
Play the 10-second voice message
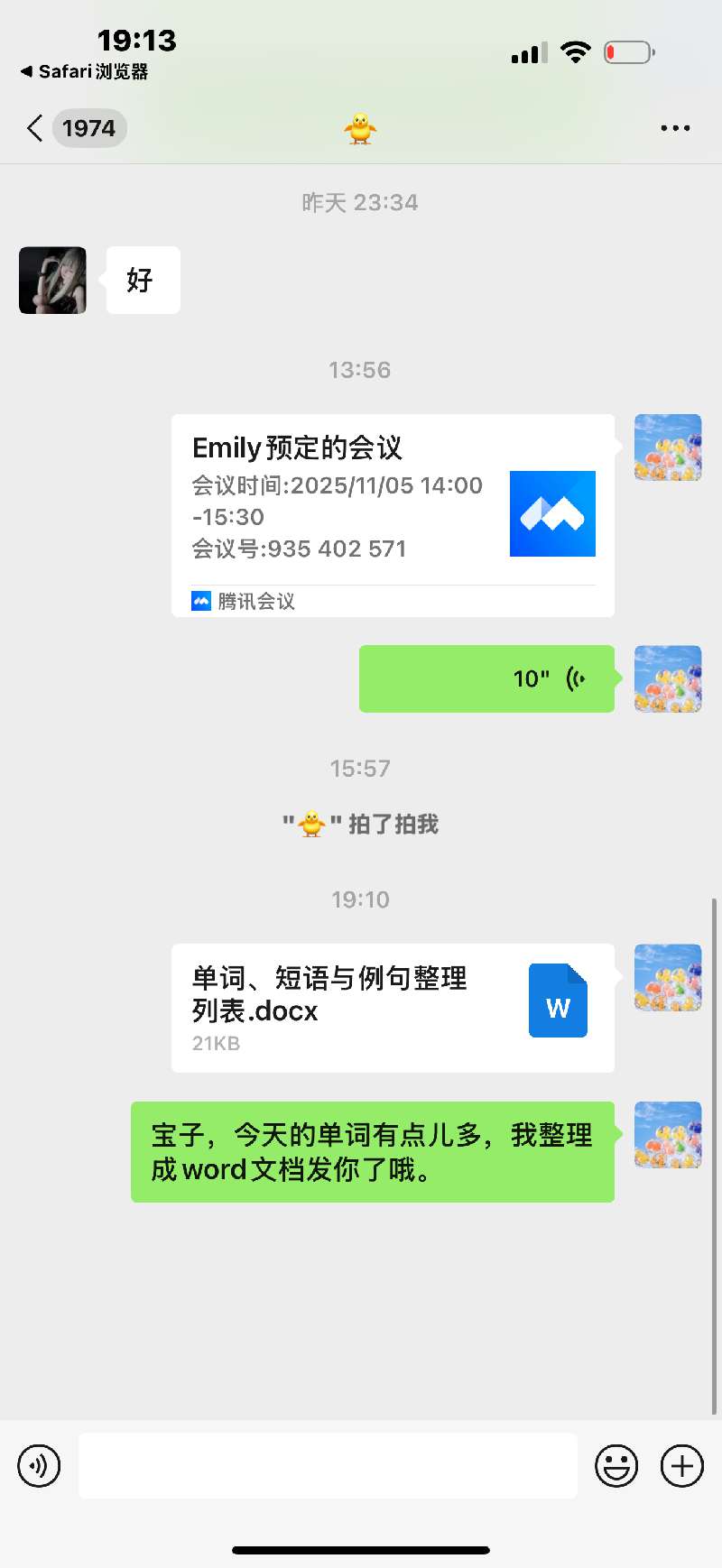(486, 678)
